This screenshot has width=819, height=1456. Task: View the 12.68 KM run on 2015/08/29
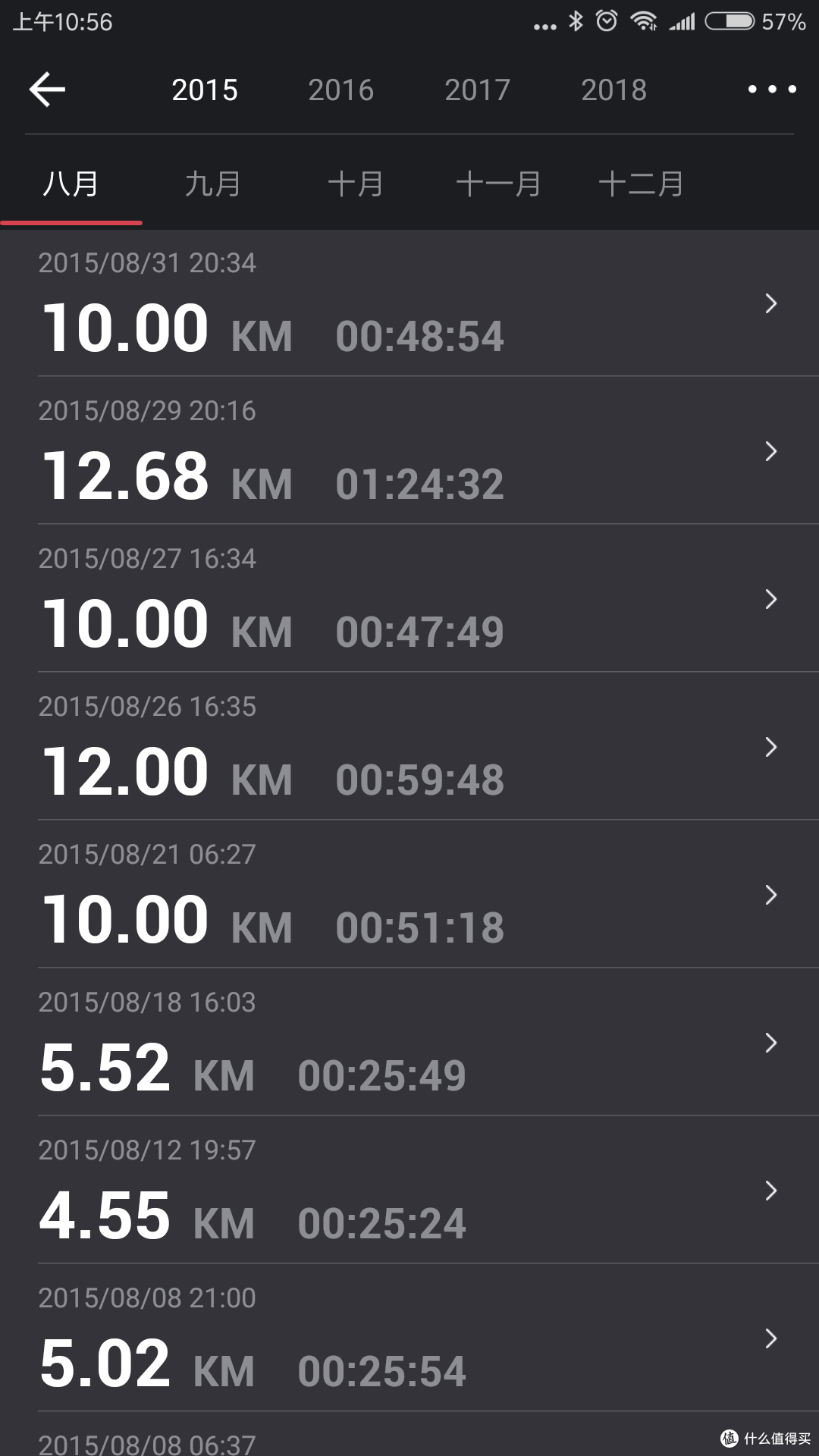pos(409,450)
